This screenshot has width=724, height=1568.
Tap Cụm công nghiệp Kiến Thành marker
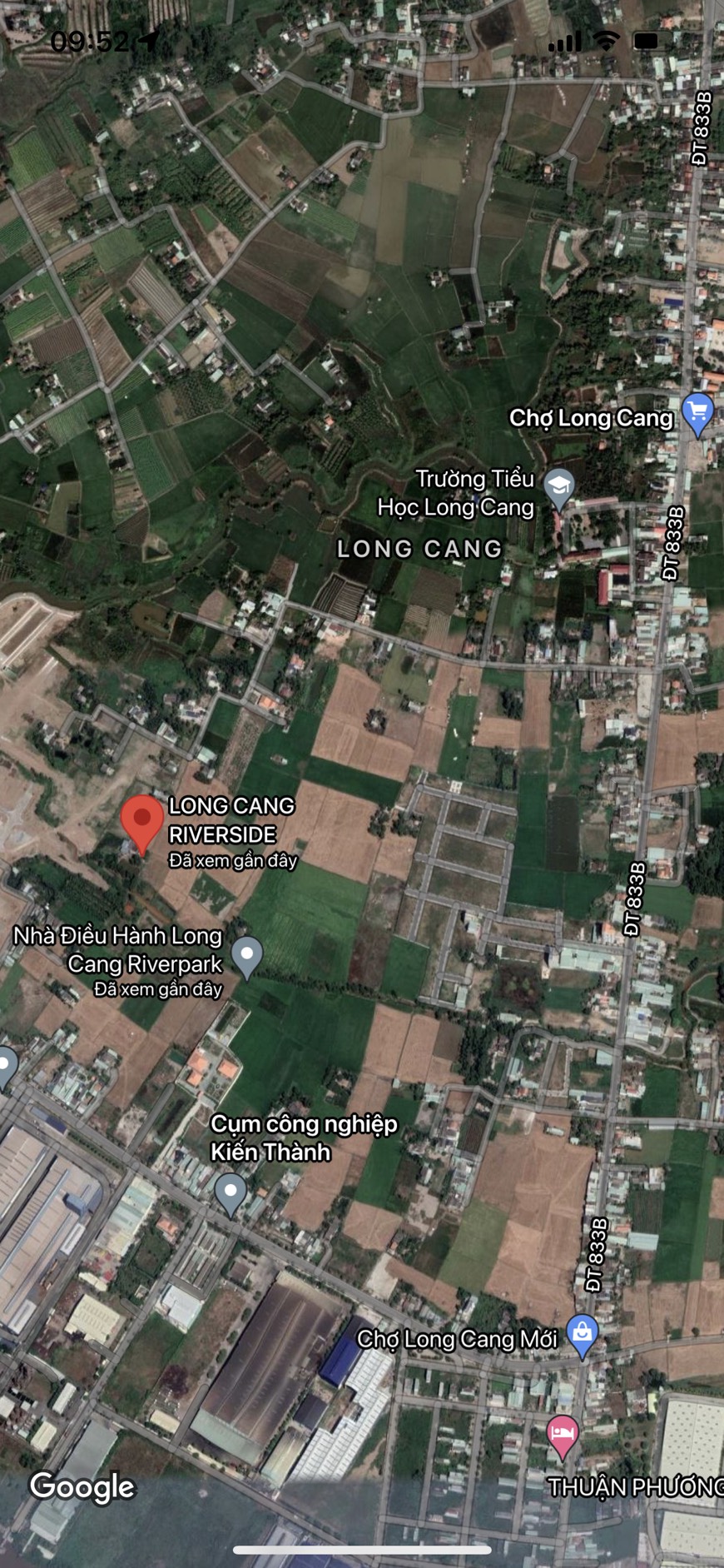pos(231,1194)
